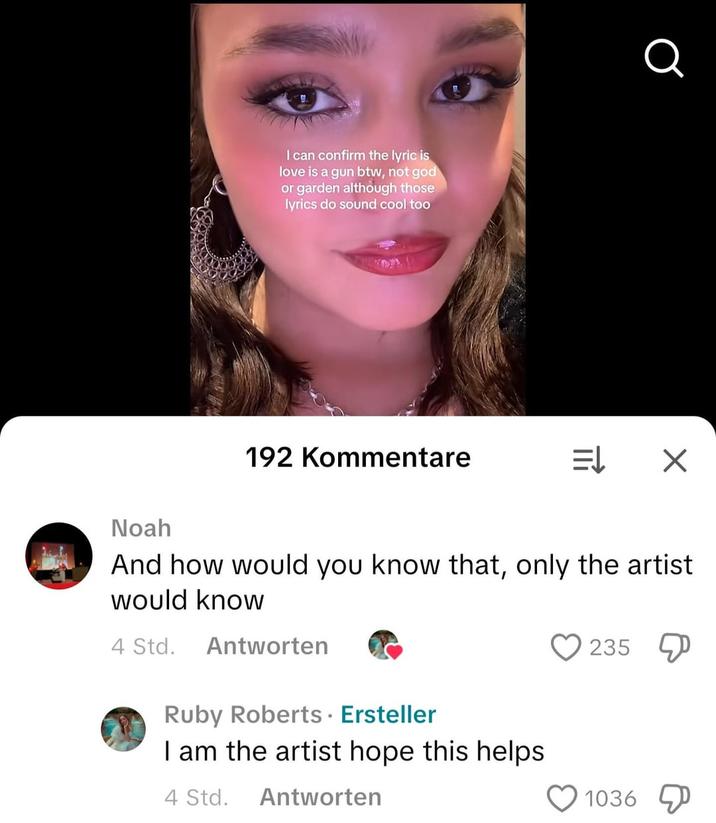Image resolution: width=716 pixels, height=823 pixels.
Task: Like Ruby Roberts' comment
Action: click(x=563, y=798)
